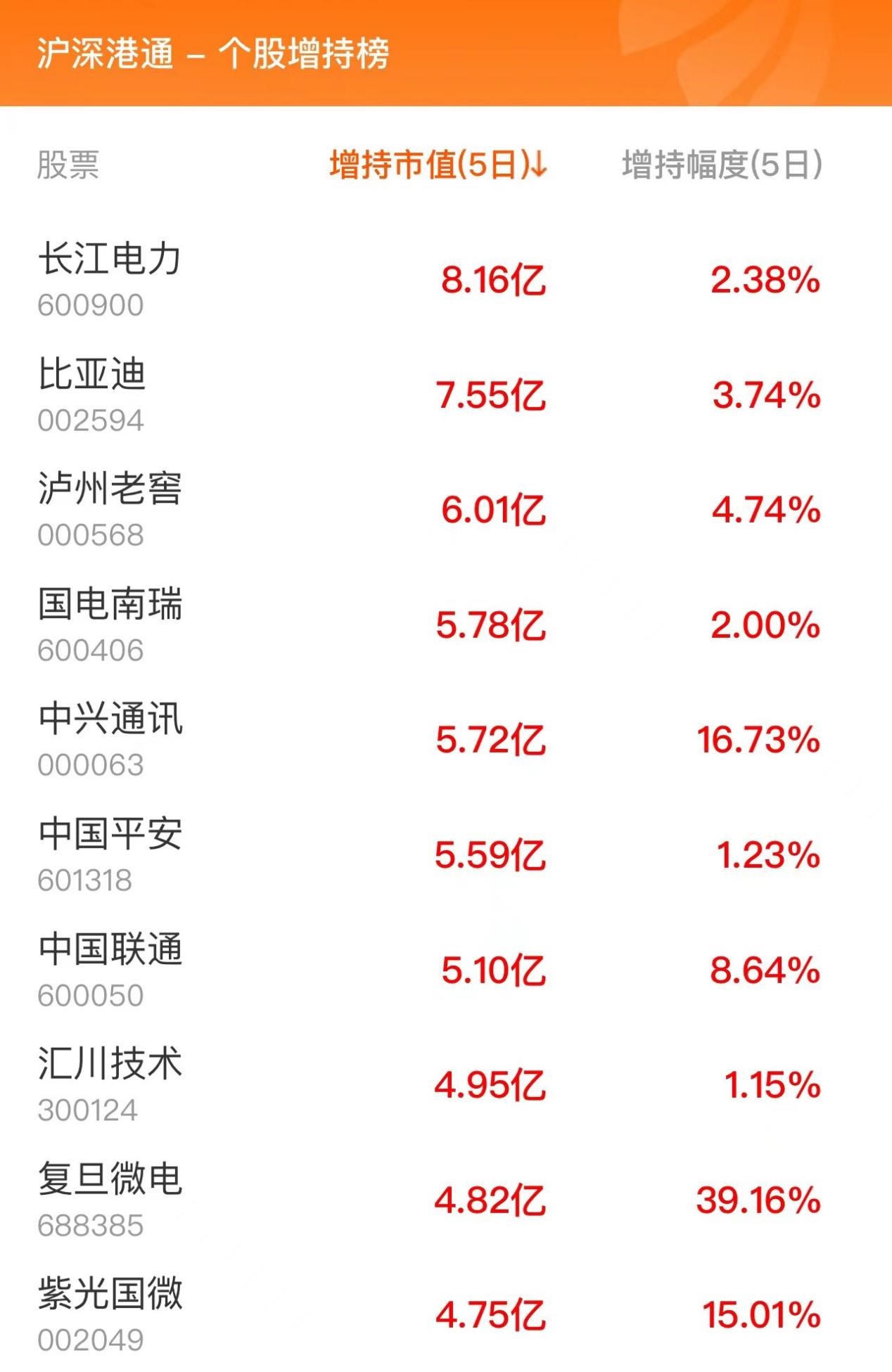Sort by 增持市值(5日) column
Image resolution: width=892 pixels, height=1372 pixels.
[x=438, y=166]
